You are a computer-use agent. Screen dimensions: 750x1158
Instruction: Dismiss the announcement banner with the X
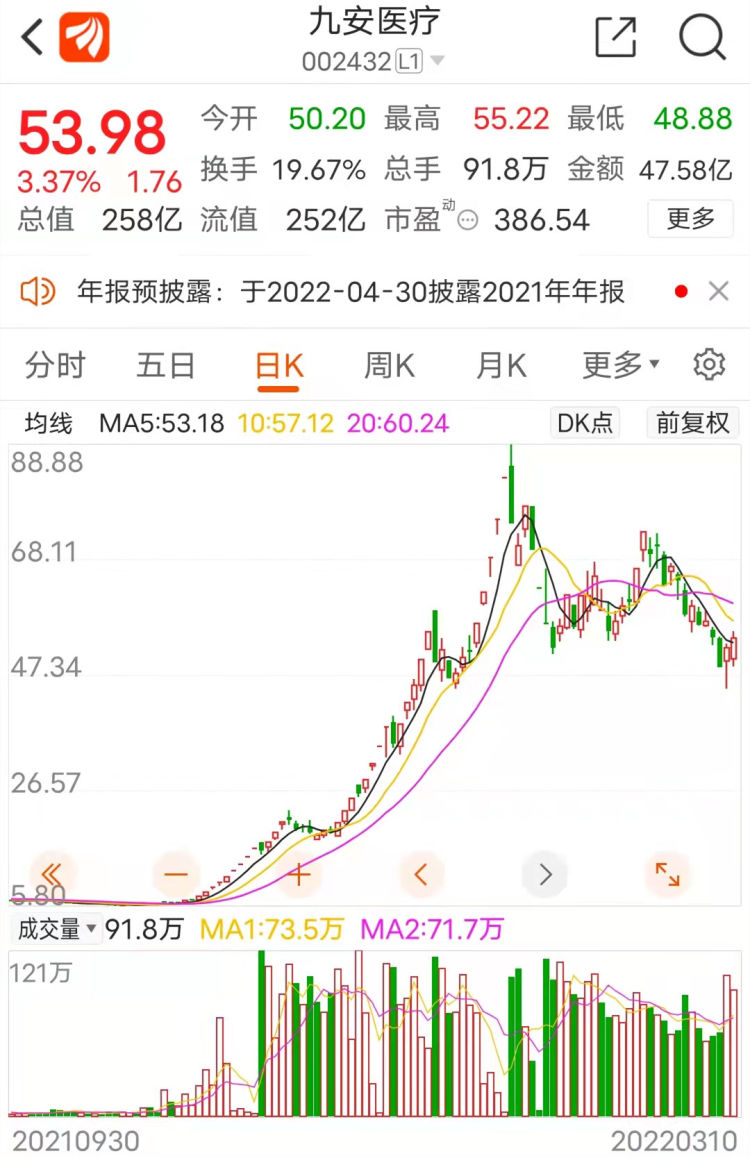click(x=718, y=291)
